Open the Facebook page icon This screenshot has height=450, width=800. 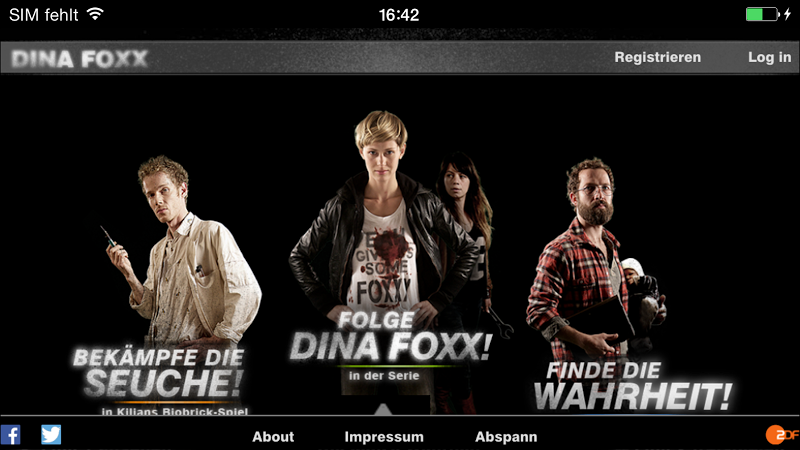[x=11, y=435]
